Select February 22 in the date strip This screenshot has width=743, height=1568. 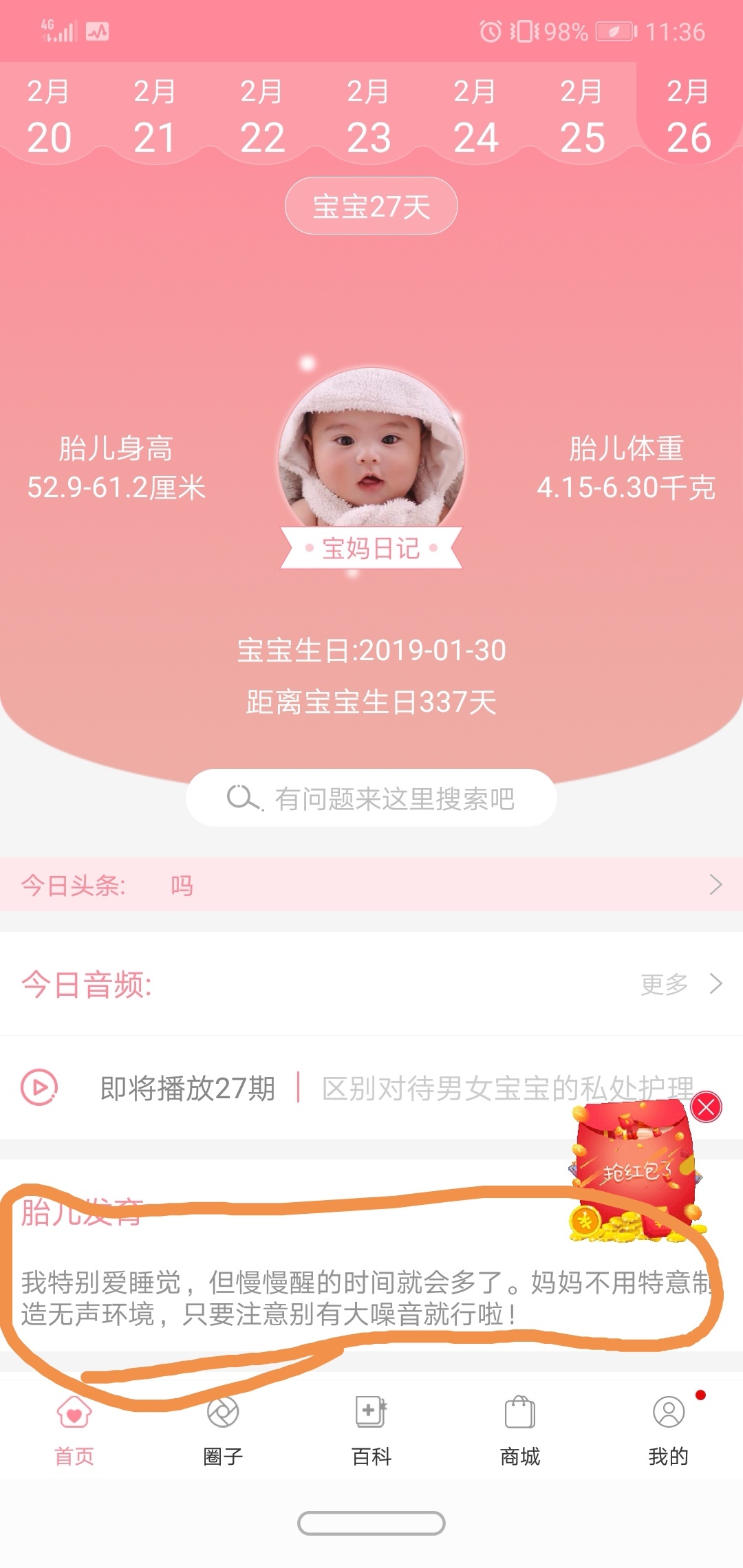[261, 117]
